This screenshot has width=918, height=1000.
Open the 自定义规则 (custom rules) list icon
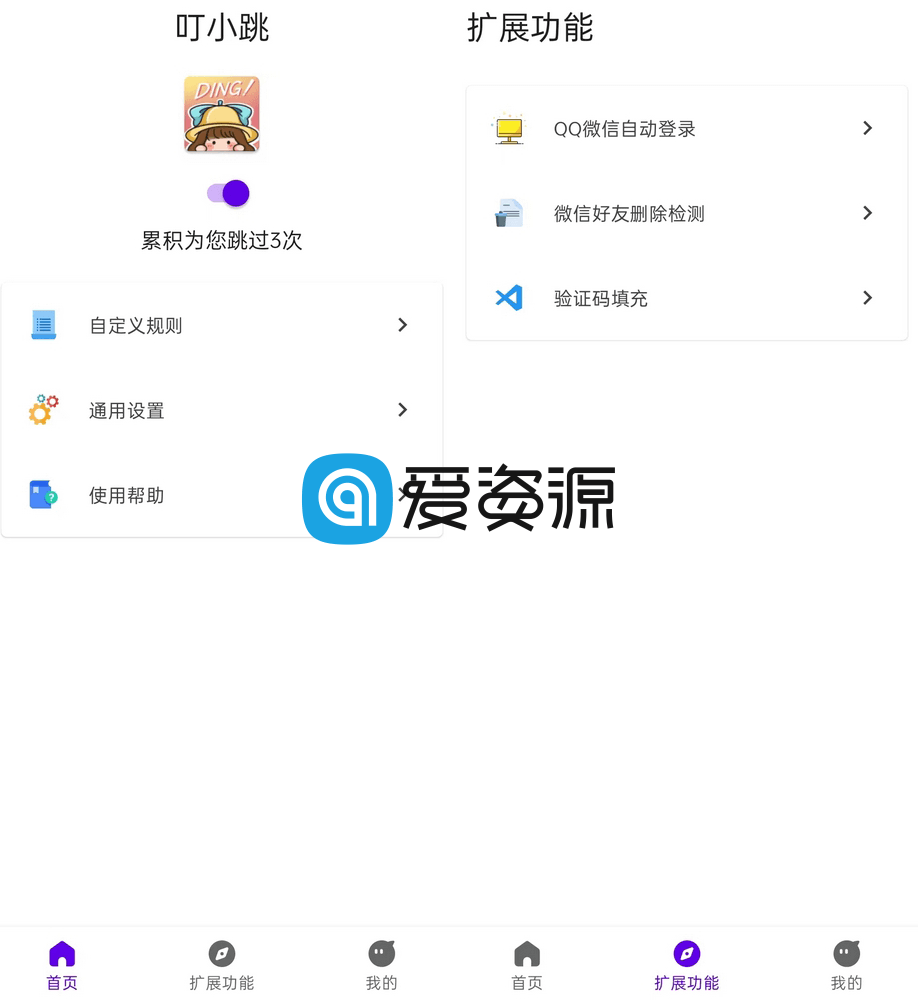tap(43, 324)
